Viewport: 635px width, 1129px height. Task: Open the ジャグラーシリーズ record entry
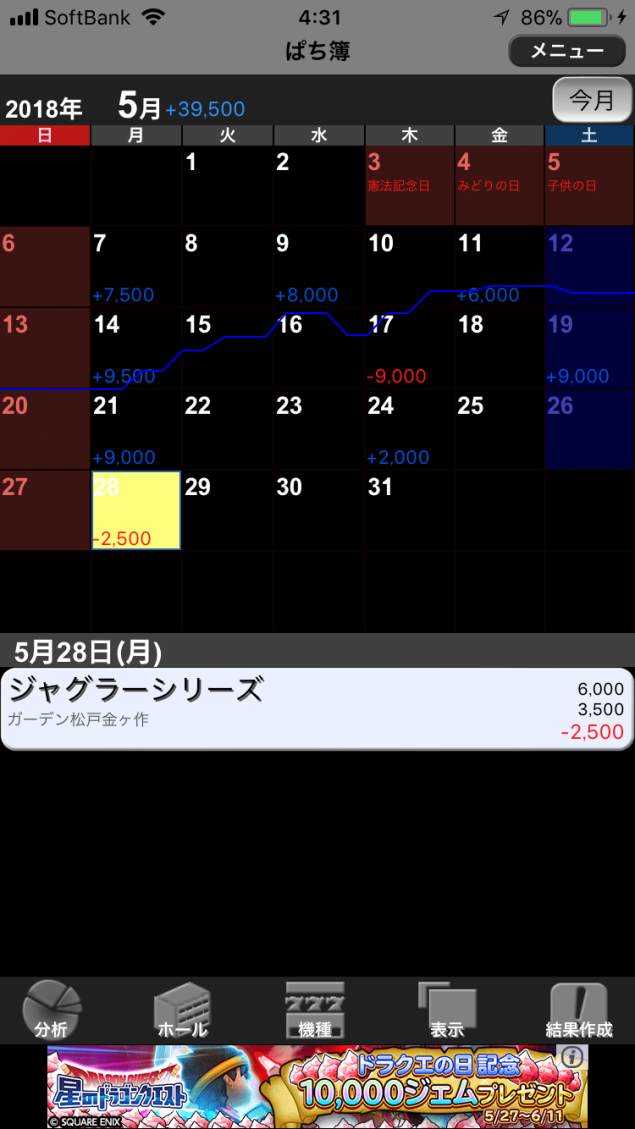click(x=316, y=709)
